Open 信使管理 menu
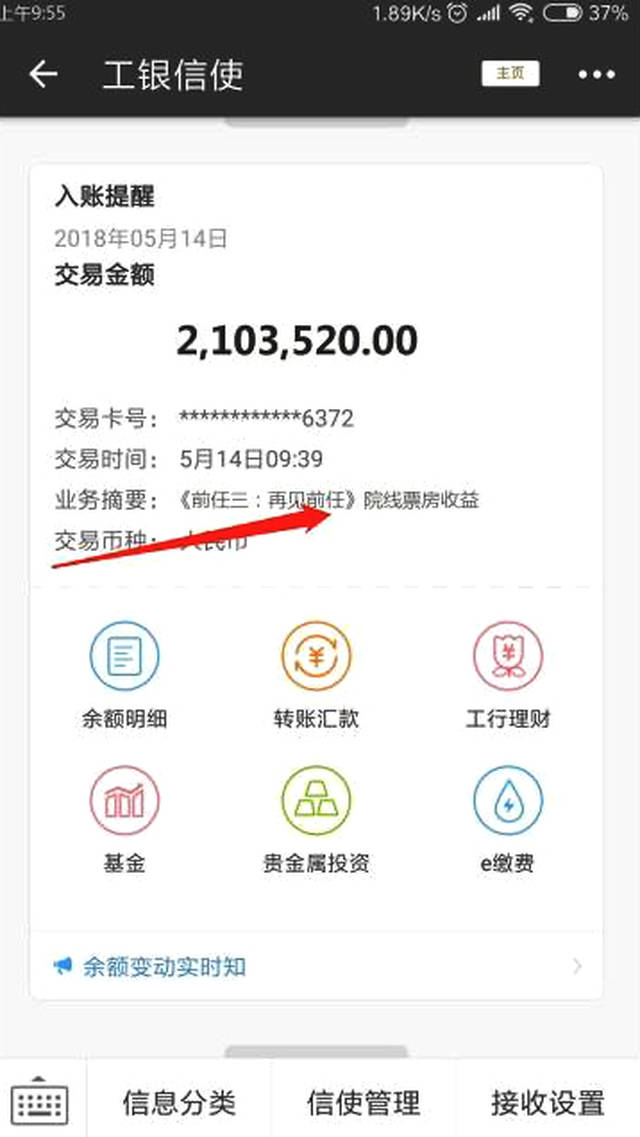 [x=363, y=1102]
